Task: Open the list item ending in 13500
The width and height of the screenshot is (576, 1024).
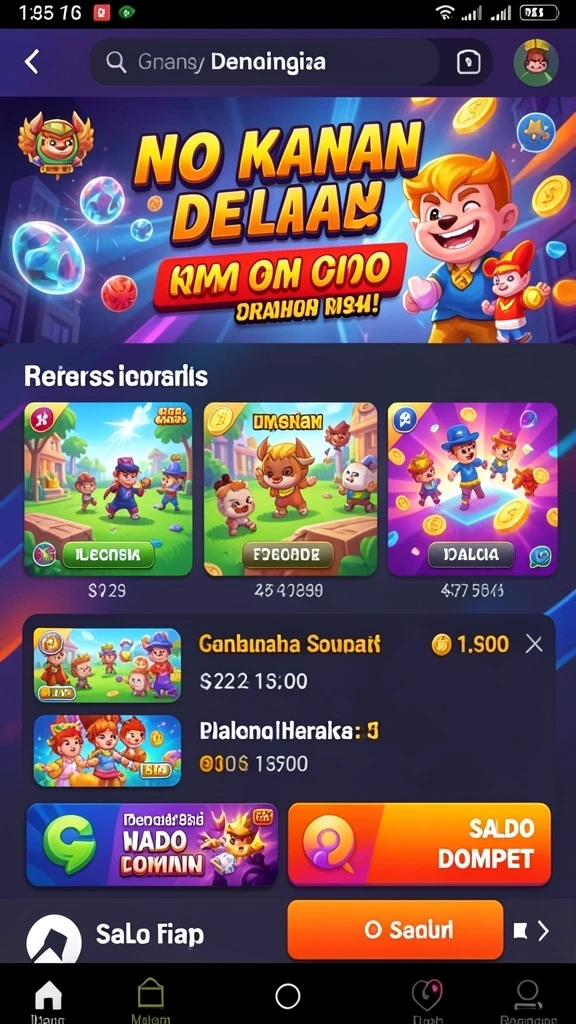Action: (289, 750)
